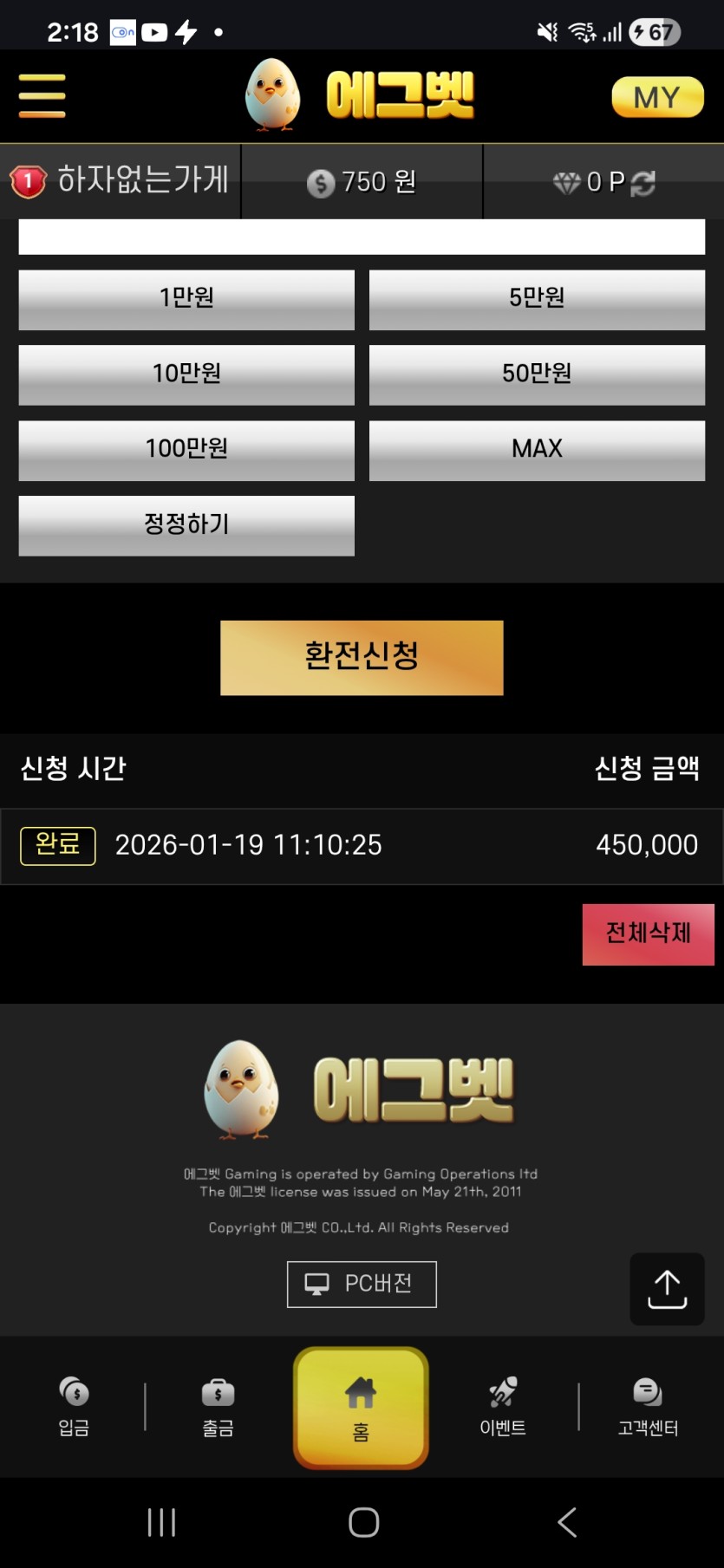Choose the 100만원 amount button
The height and width of the screenshot is (1568, 724).
pos(186,450)
